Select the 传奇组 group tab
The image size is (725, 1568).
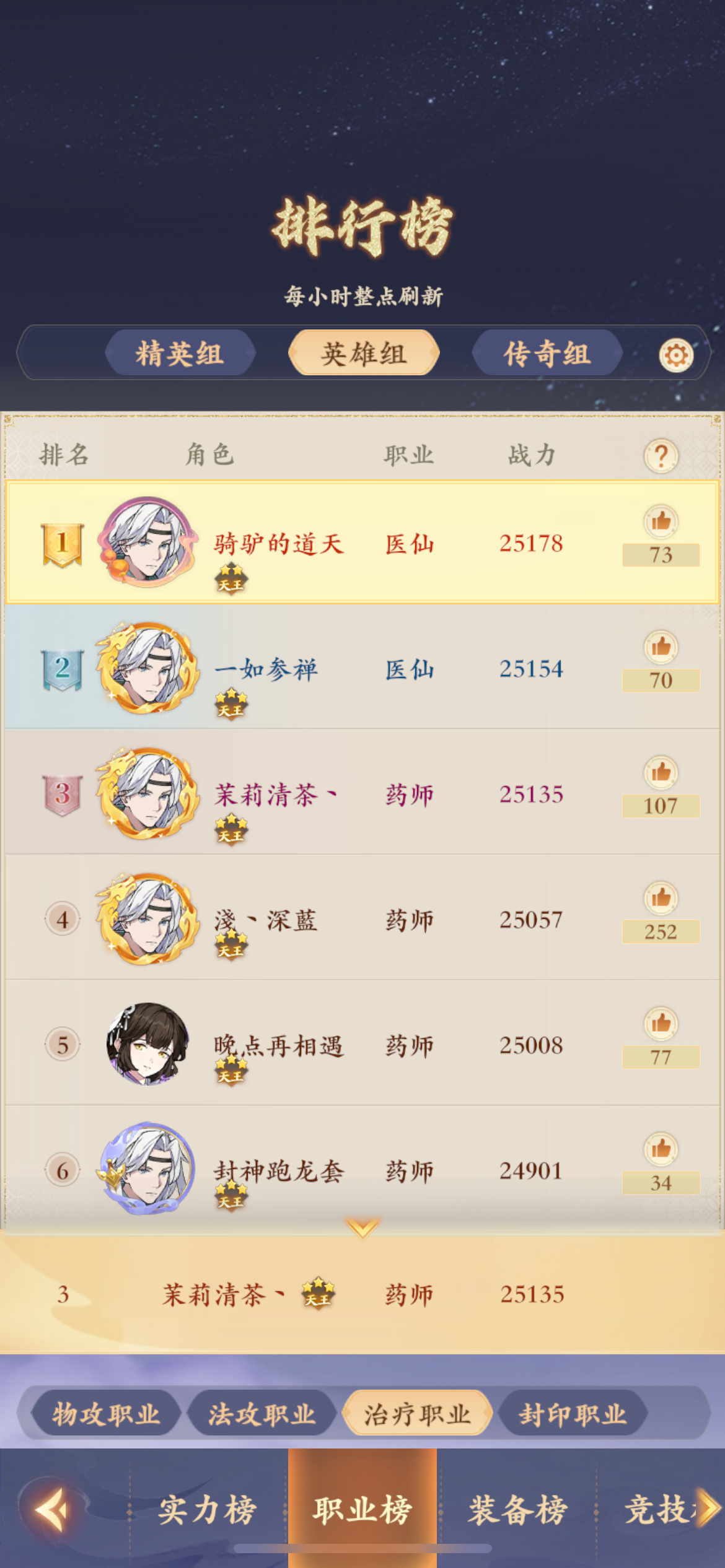click(547, 354)
